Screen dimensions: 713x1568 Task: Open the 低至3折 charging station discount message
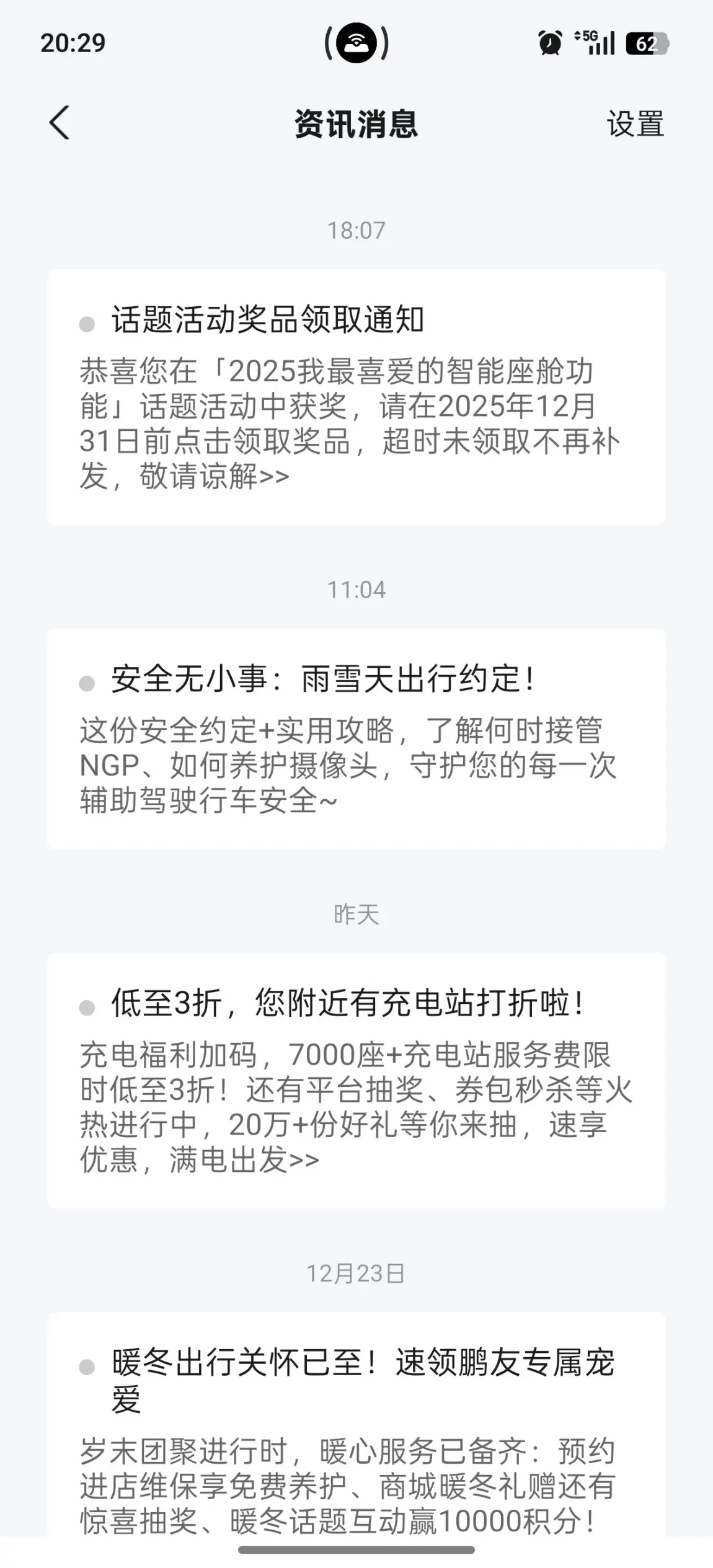coord(356,1080)
